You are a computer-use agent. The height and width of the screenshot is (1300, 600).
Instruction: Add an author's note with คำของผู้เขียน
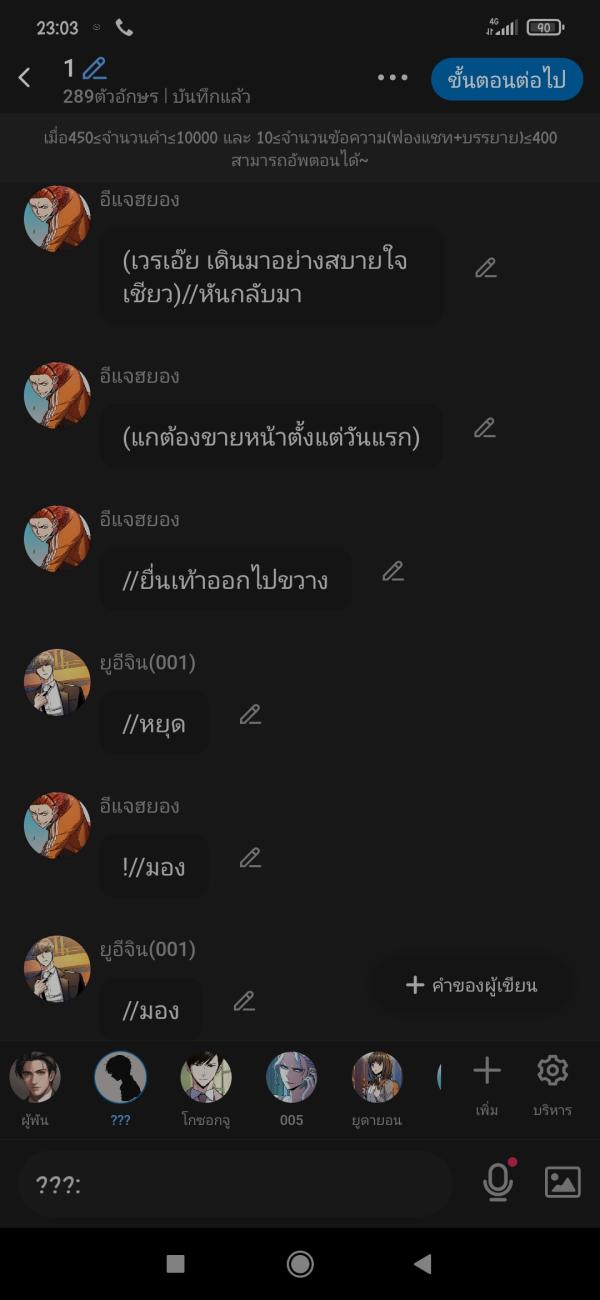click(471, 985)
